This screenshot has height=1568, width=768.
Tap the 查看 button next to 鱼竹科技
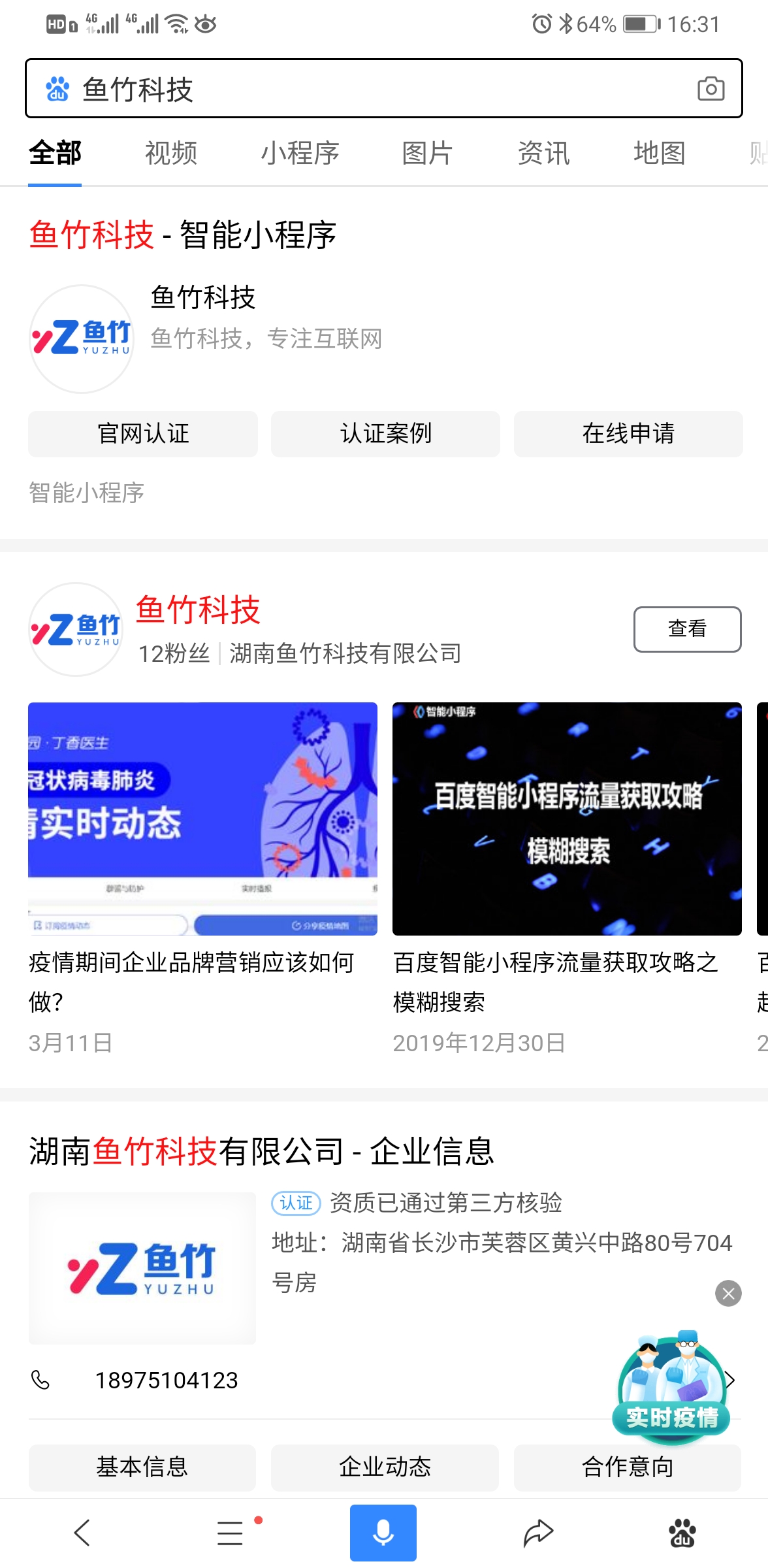coord(686,629)
